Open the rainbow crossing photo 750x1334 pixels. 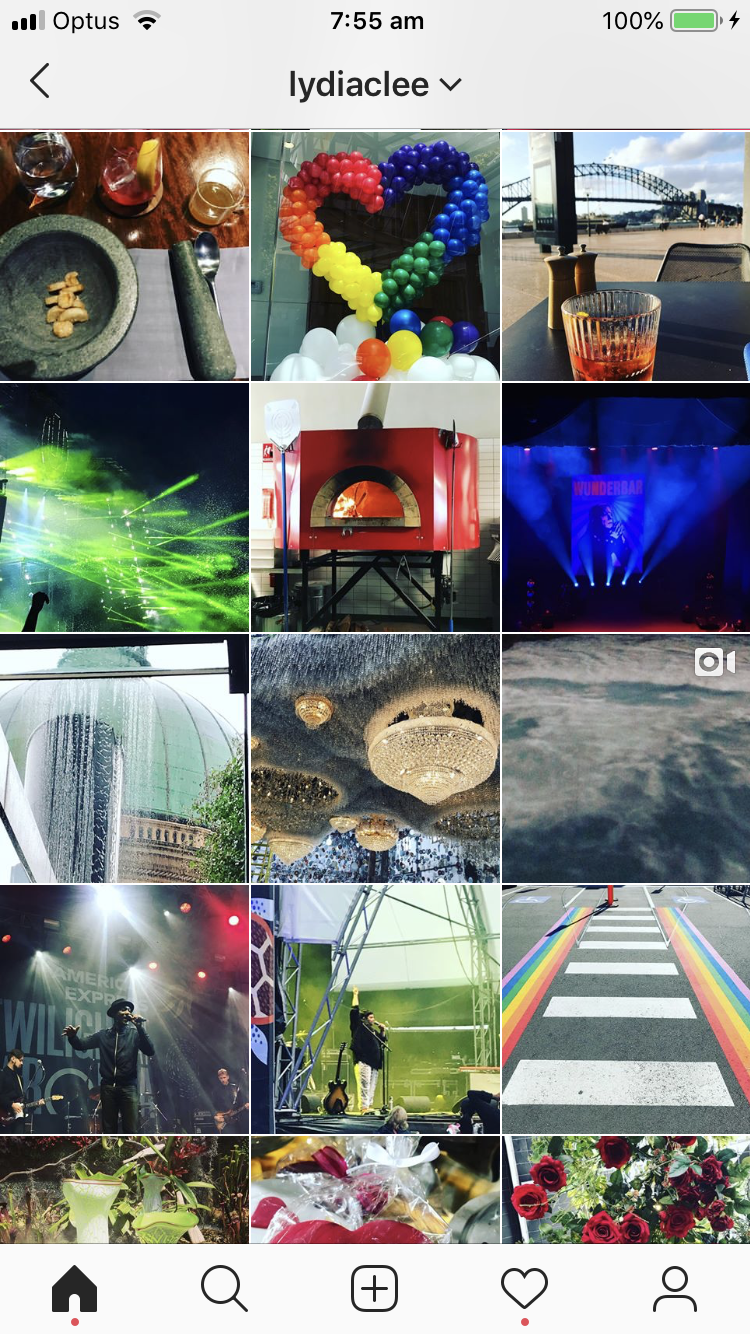(626, 1009)
